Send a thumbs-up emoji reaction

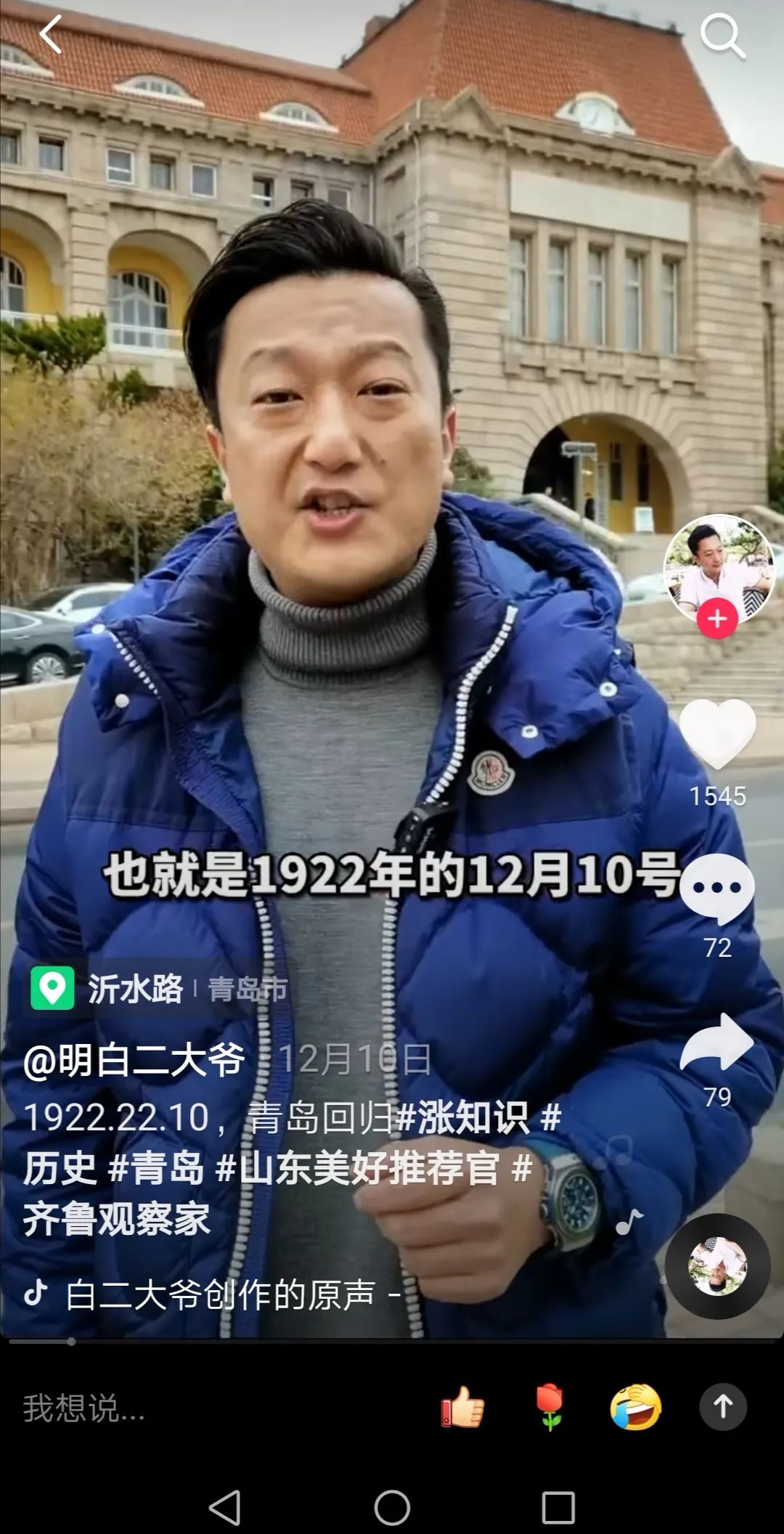click(462, 1407)
